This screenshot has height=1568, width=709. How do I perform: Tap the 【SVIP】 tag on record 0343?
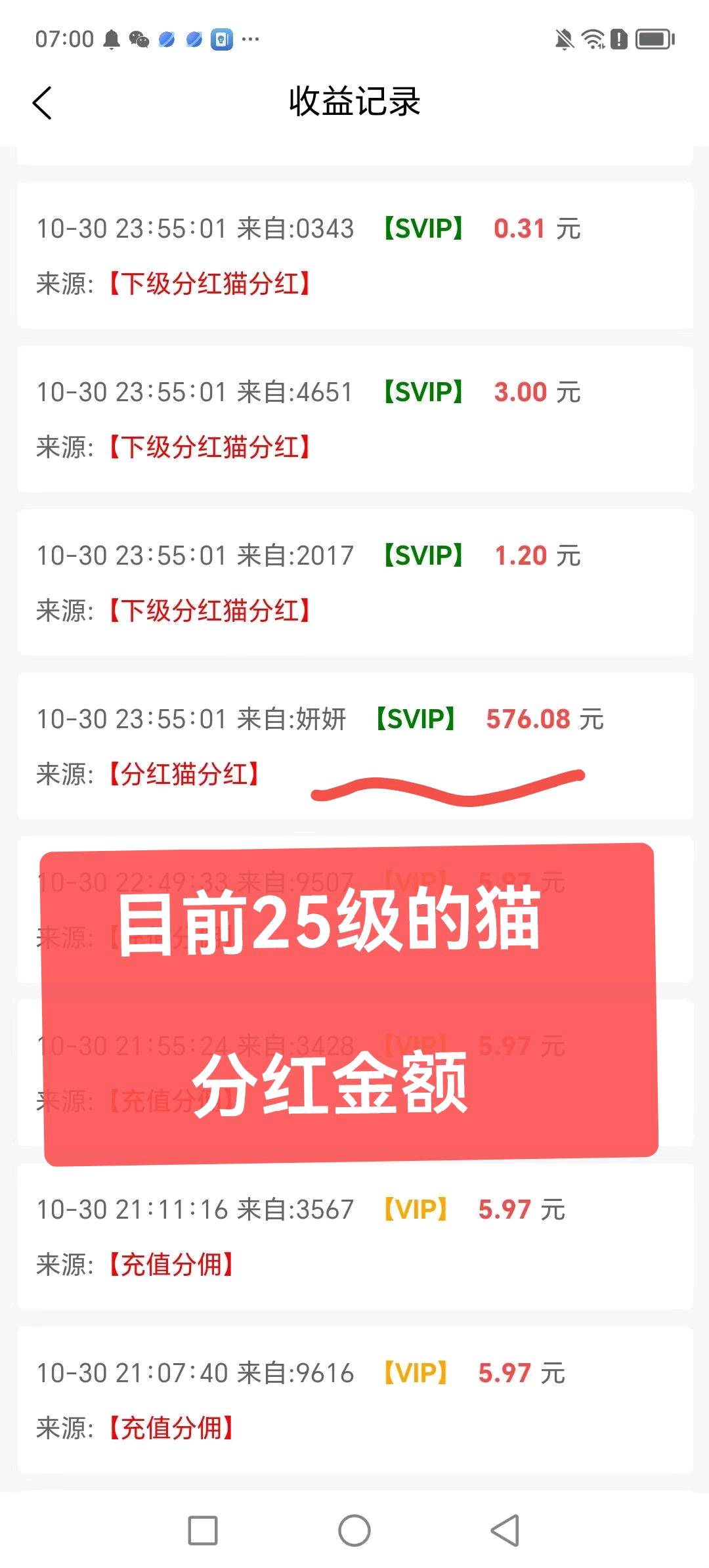pyautogui.click(x=423, y=229)
